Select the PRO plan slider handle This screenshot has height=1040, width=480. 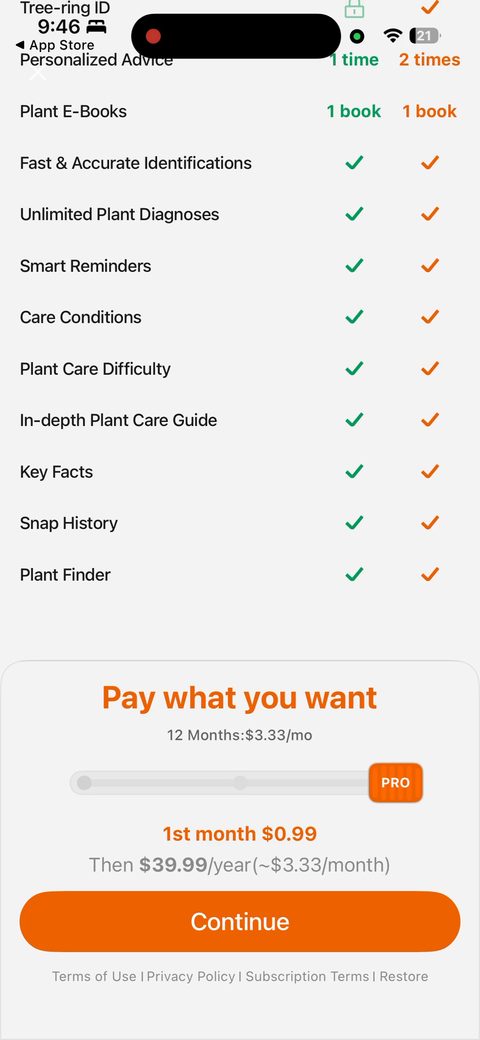(396, 783)
